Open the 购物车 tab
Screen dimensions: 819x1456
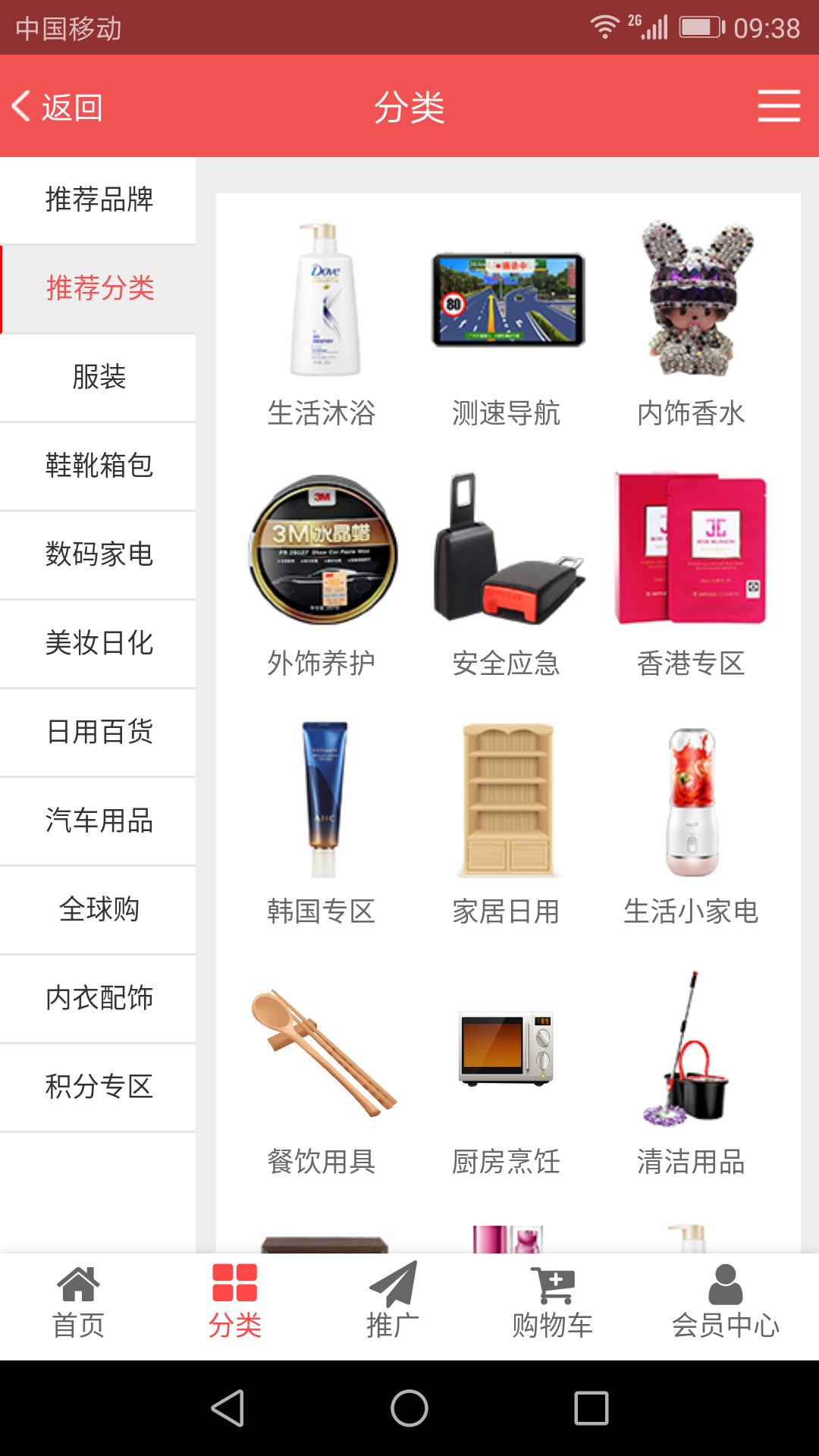point(553,1301)
